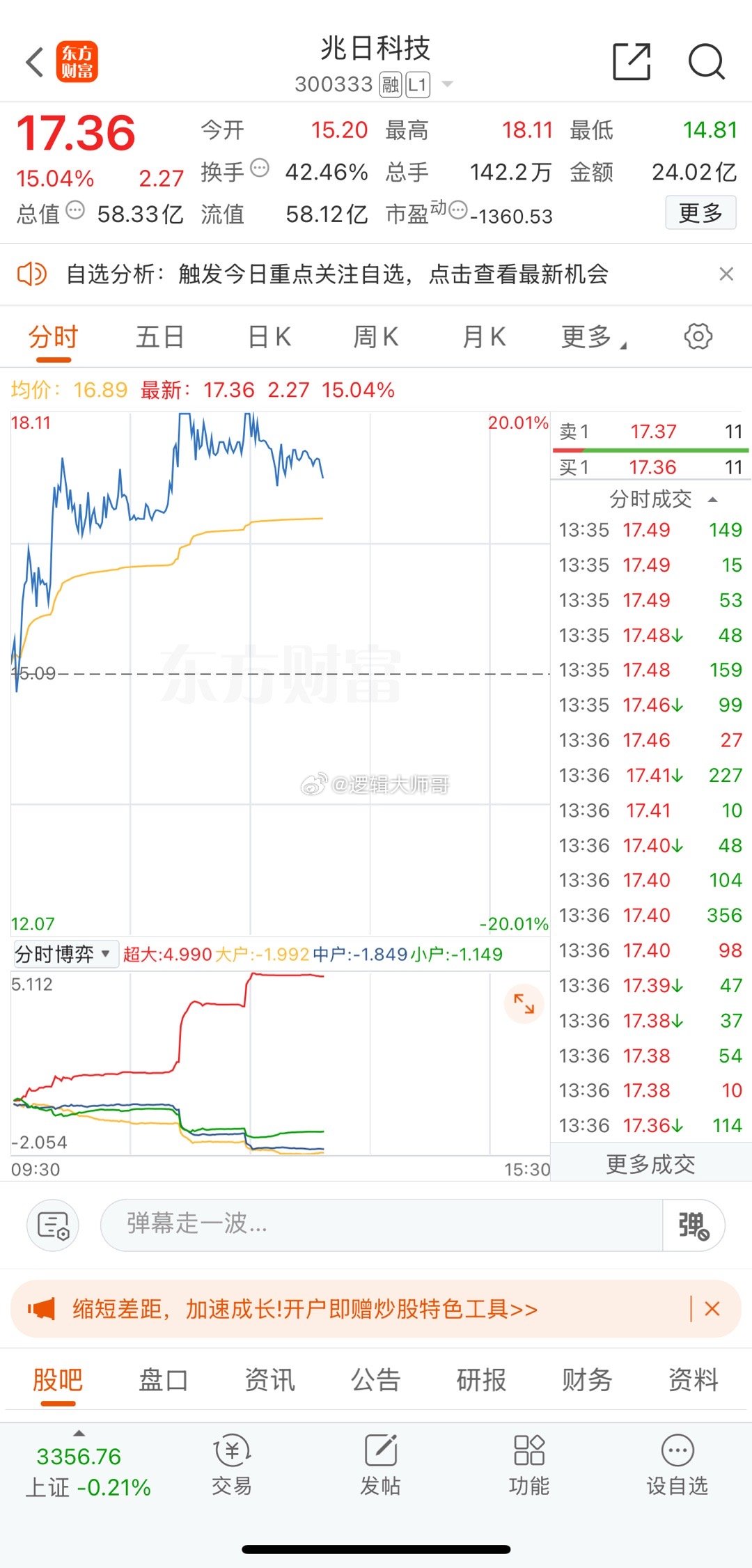The height and width of the screenshot is (1568, 752).
Task: Go back using the top-left arrow
Action: click(x=35, y=63)
